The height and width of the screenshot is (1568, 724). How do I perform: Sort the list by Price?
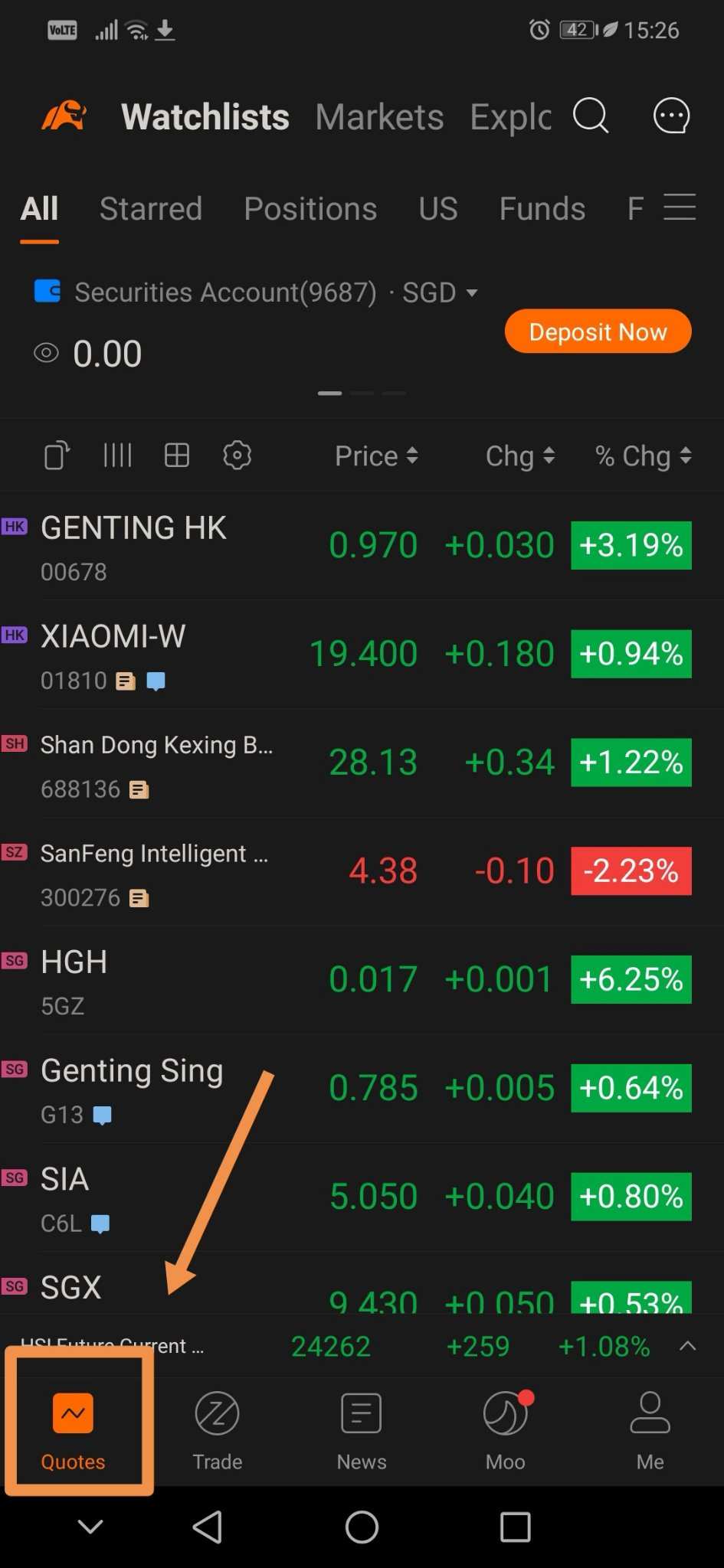[376, 456]
